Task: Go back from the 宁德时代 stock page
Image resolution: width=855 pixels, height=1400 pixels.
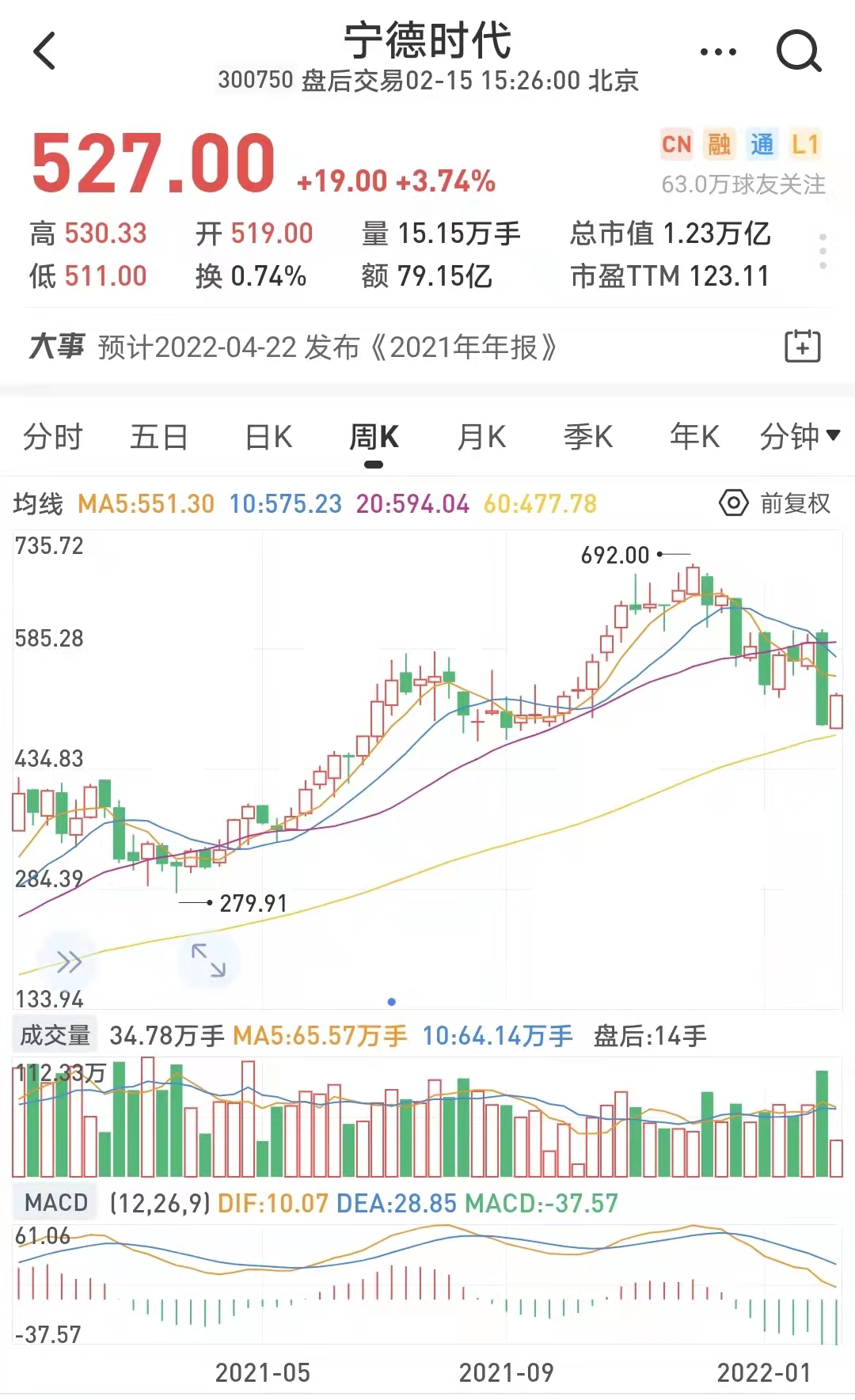Action: [x=45, y=51]
